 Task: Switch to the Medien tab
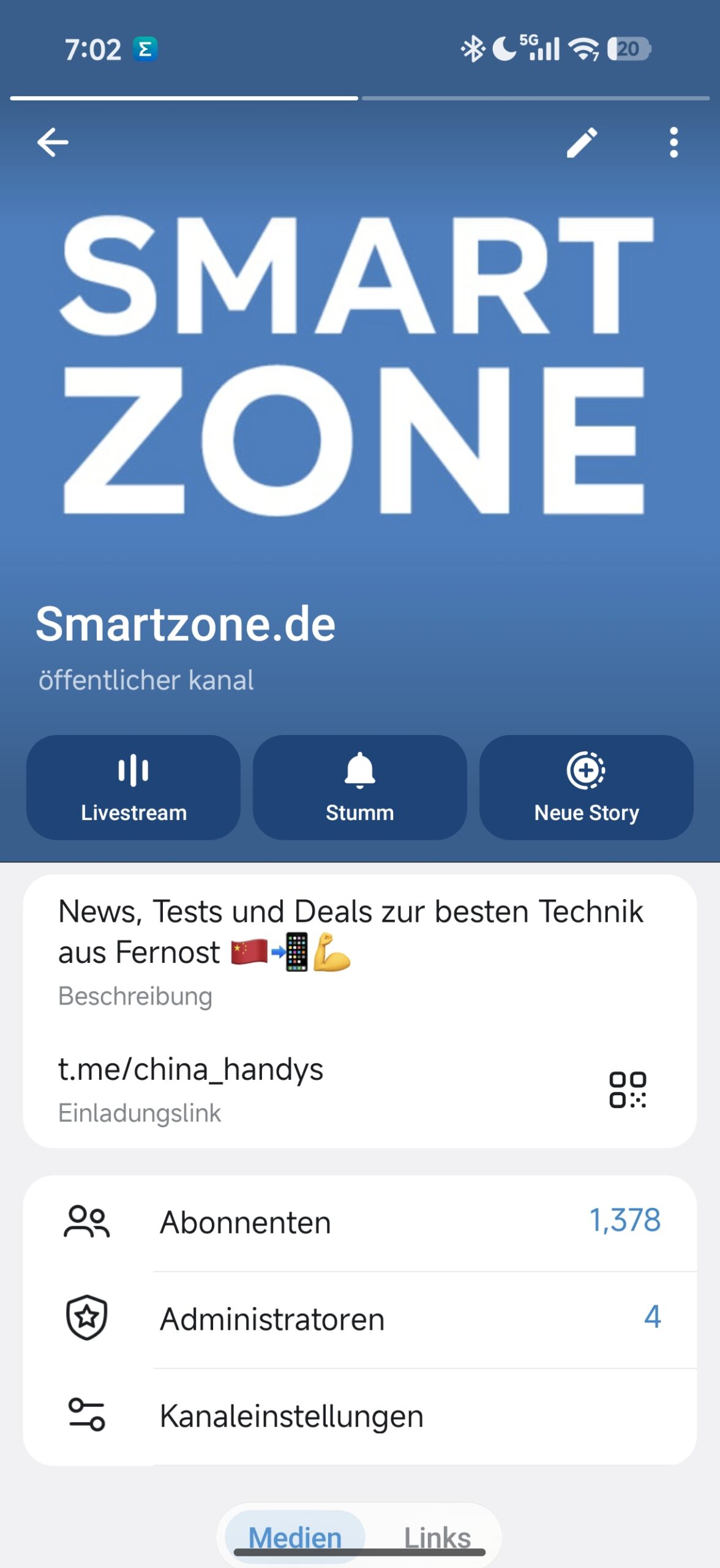[x=295, y=1536]
